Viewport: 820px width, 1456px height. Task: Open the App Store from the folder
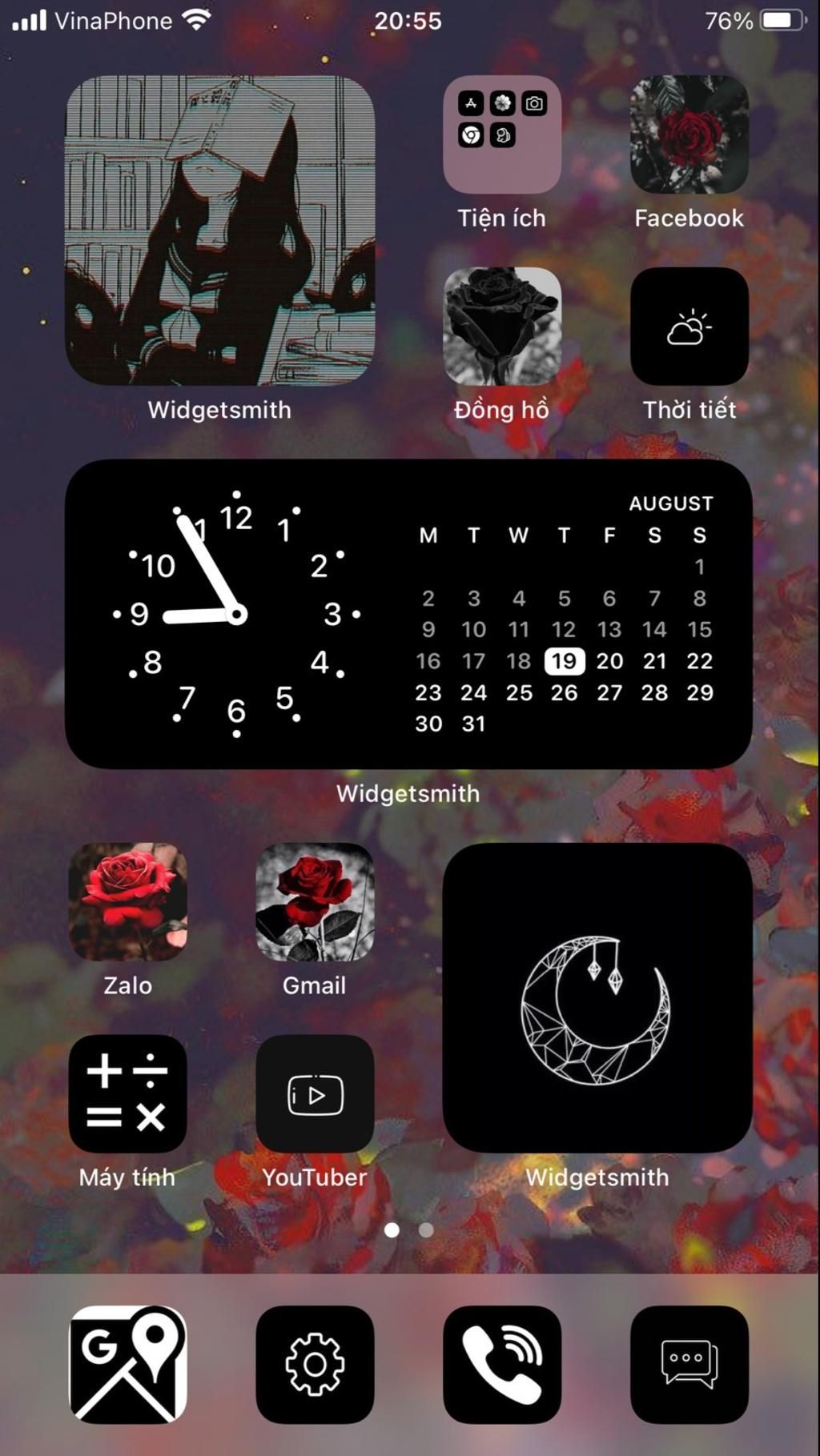tap(471, 103)
